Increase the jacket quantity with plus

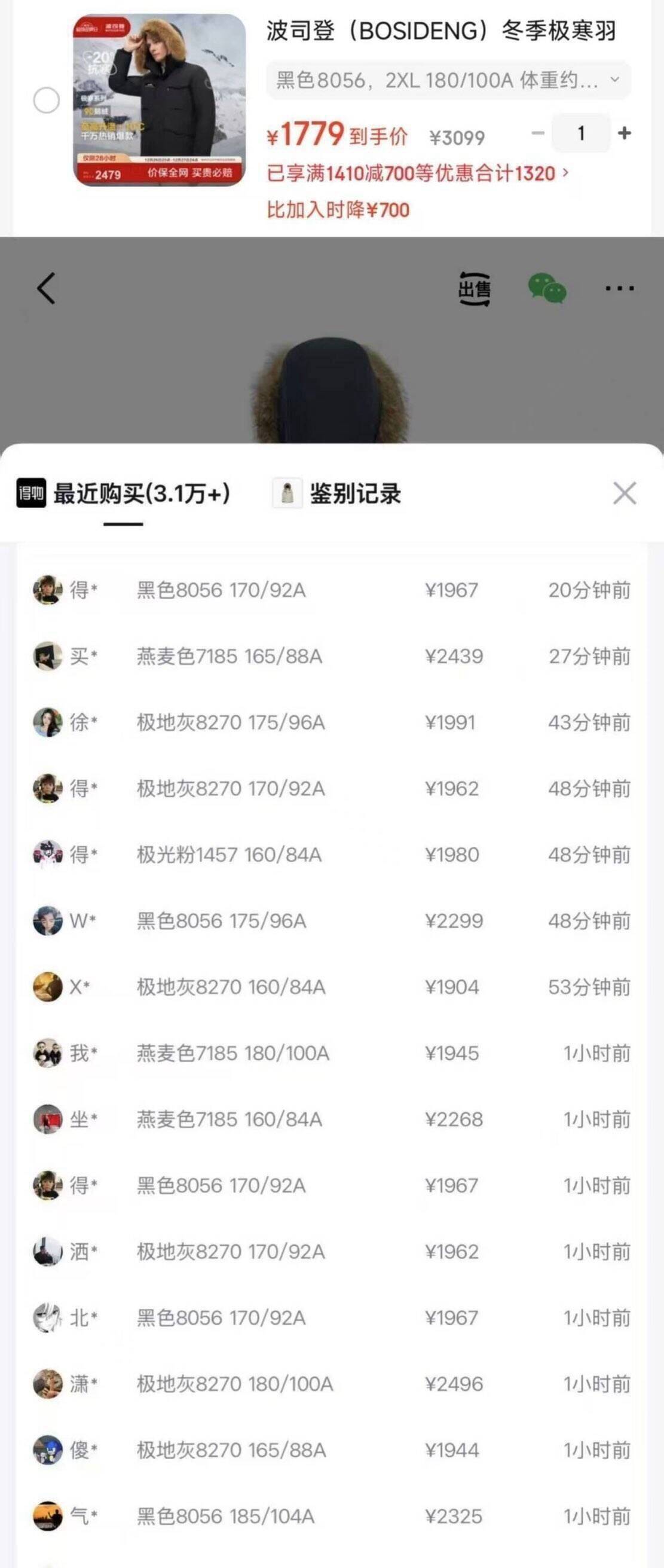pyautogui.click(x=624, y=133)
